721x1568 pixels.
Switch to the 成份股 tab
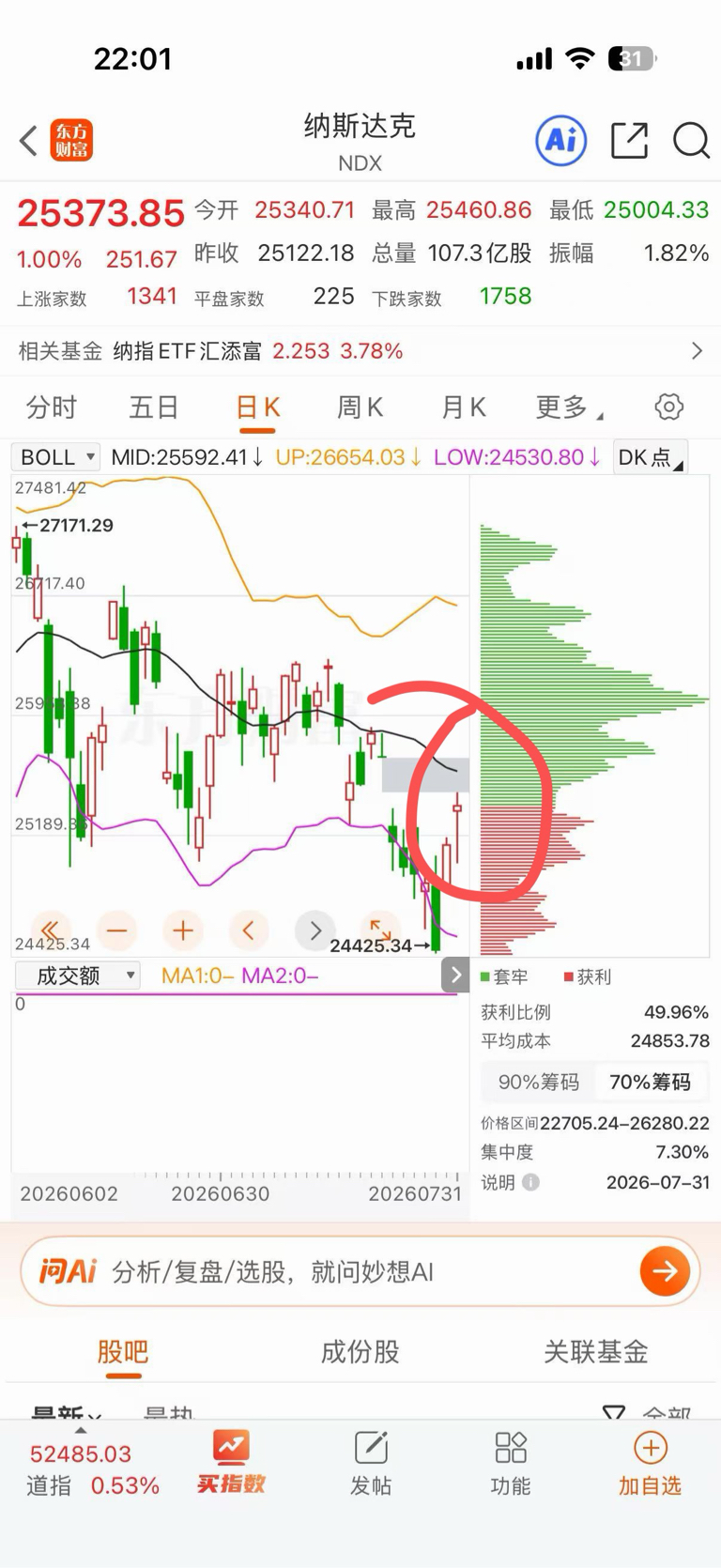360,1352
